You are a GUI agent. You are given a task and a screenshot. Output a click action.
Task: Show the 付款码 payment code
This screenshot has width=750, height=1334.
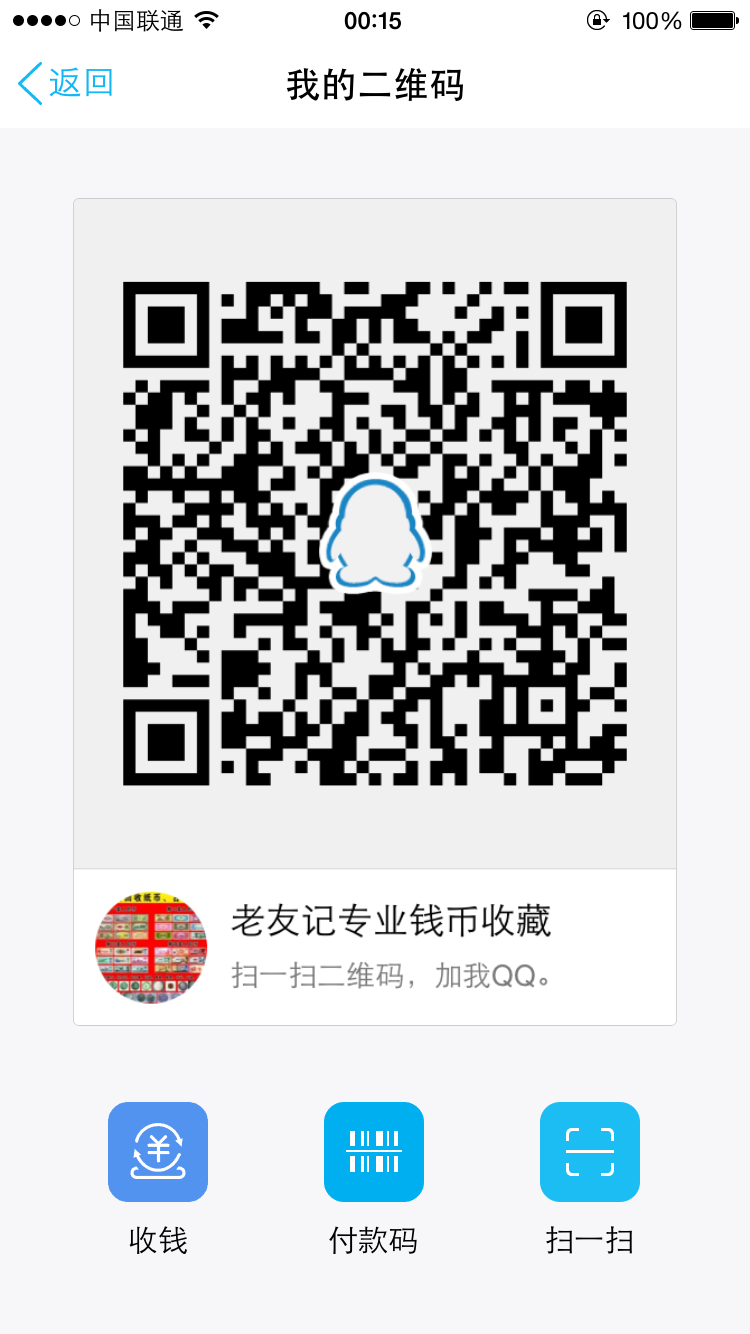click(x=374, y=1152)
